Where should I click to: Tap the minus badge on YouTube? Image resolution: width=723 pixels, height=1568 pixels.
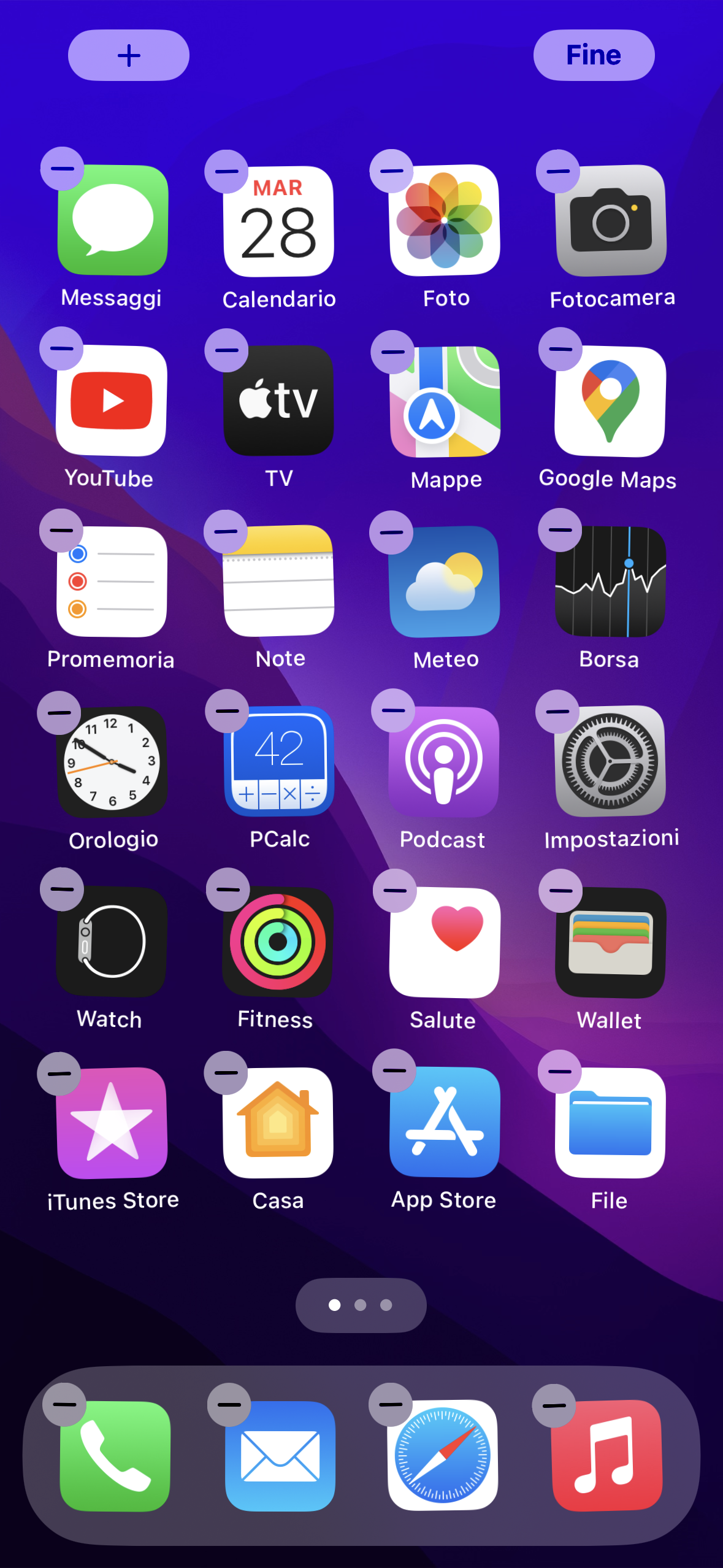click(61, 348)
